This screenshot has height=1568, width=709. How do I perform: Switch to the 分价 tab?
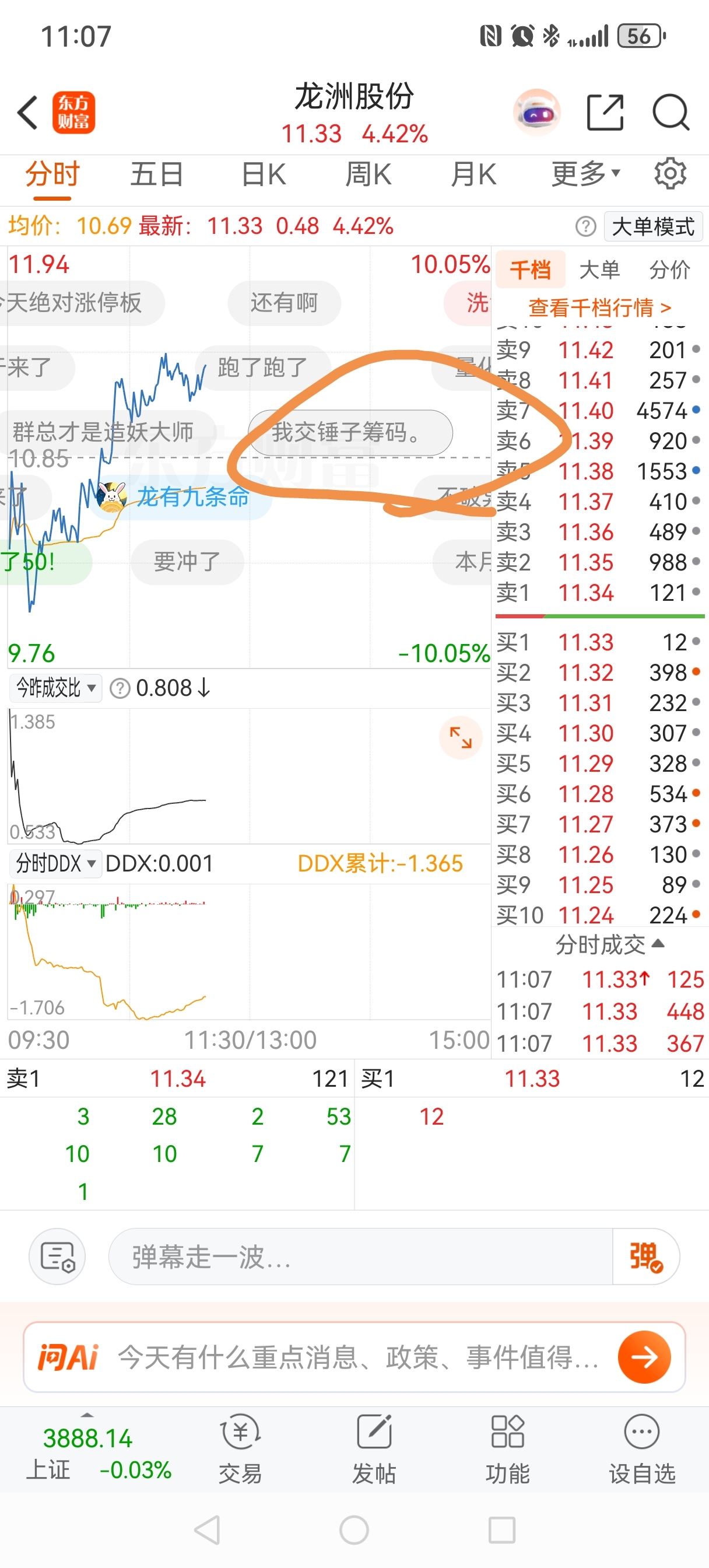pos(669,269)
